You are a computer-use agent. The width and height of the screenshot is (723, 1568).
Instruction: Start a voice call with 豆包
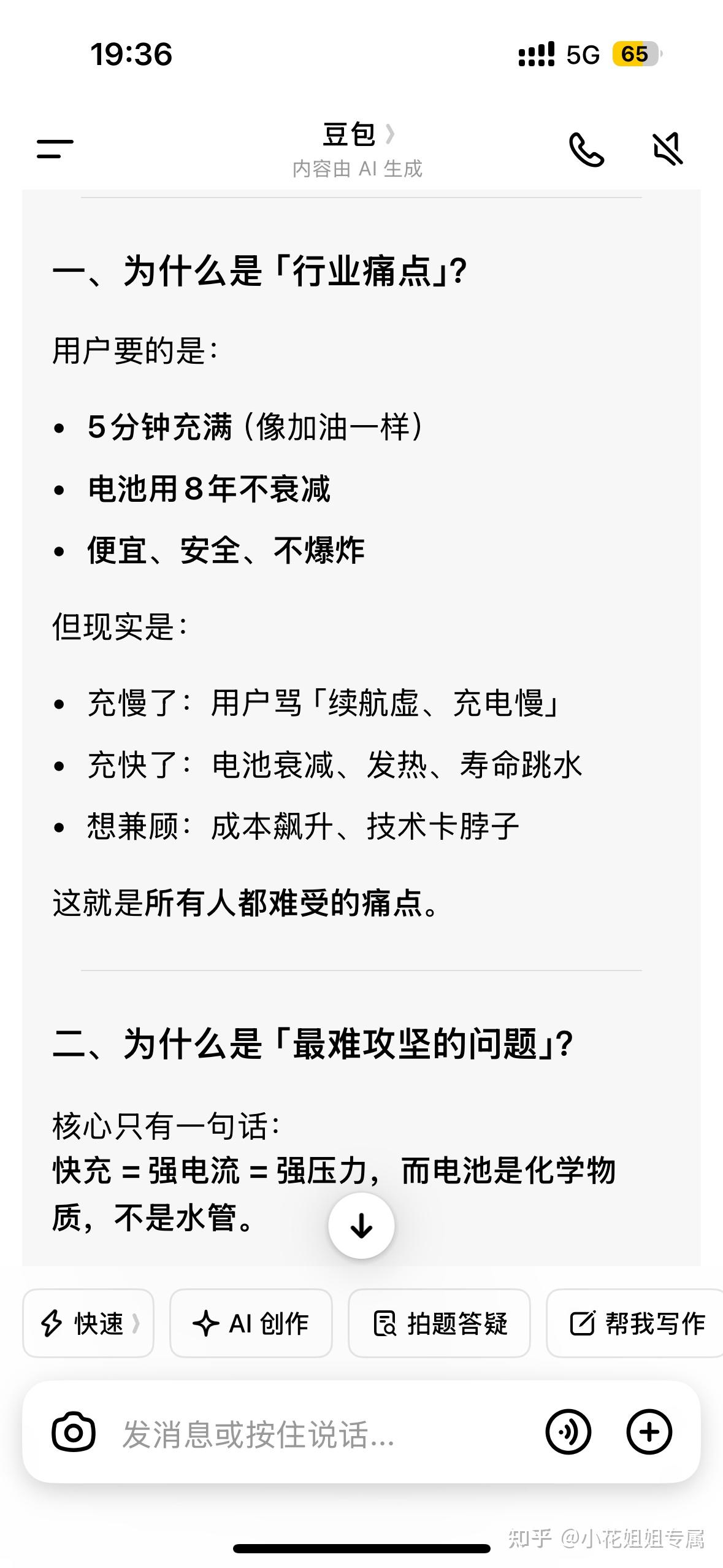[x=587, y=149]
